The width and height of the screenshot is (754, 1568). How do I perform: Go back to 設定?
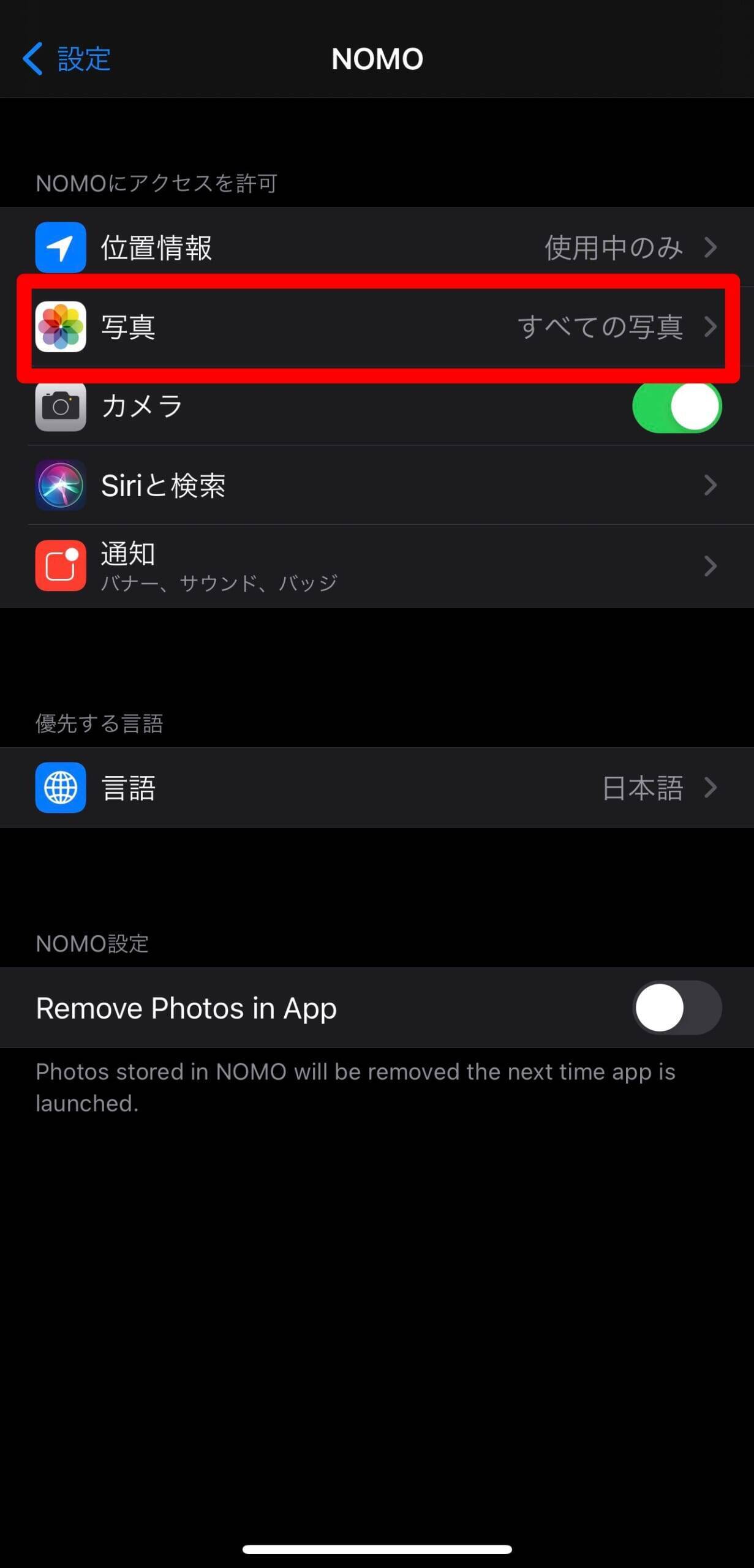coord(66,59)
